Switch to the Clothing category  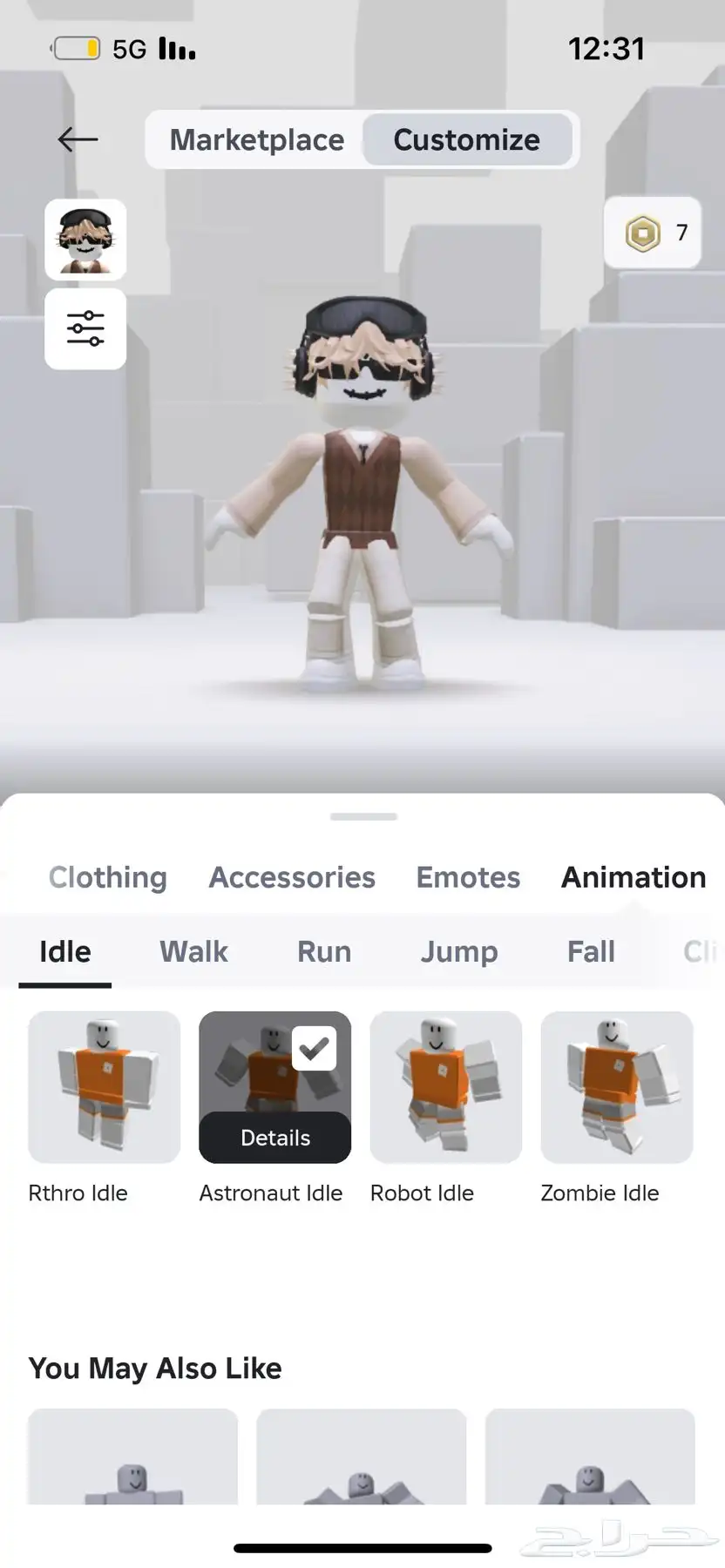coord(107,877)
